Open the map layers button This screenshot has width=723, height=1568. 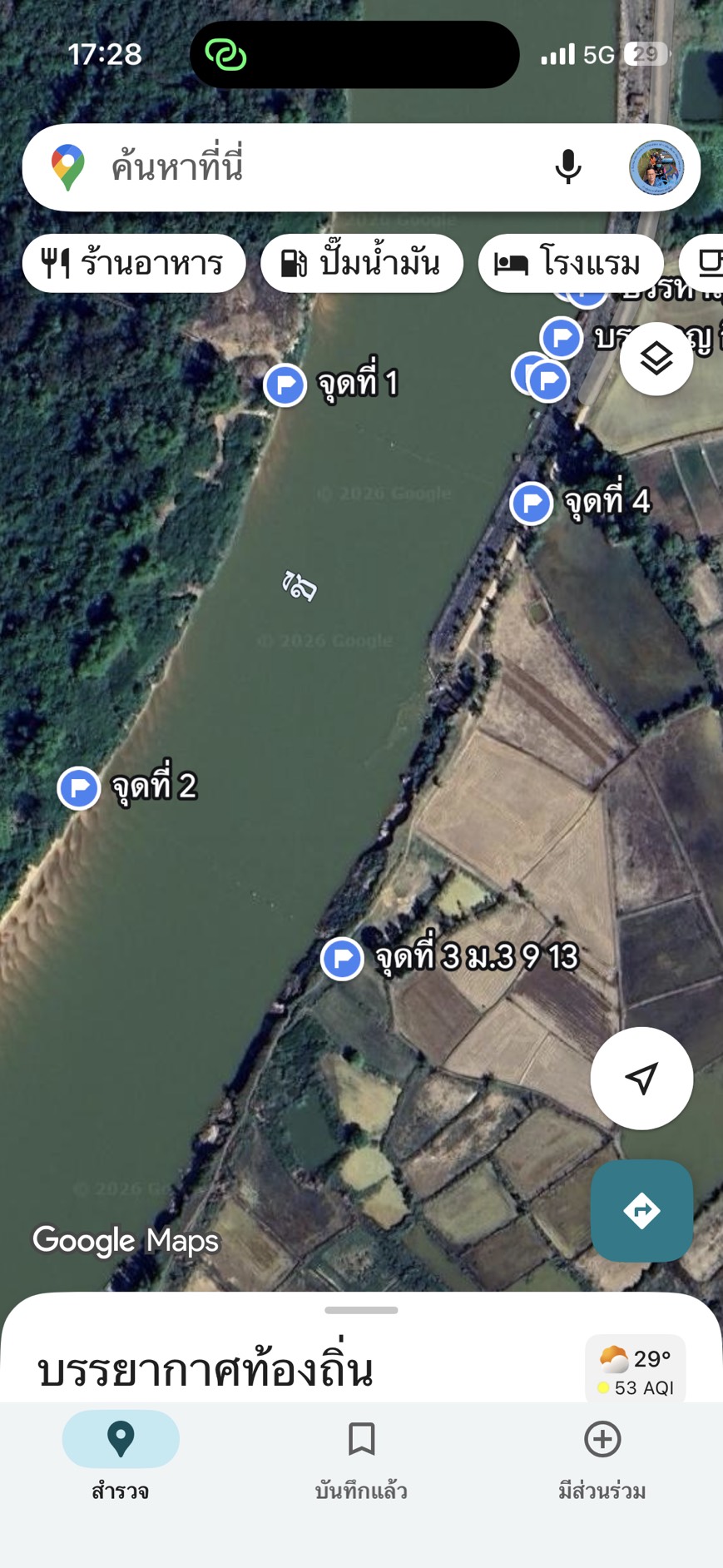pos(656,359)
